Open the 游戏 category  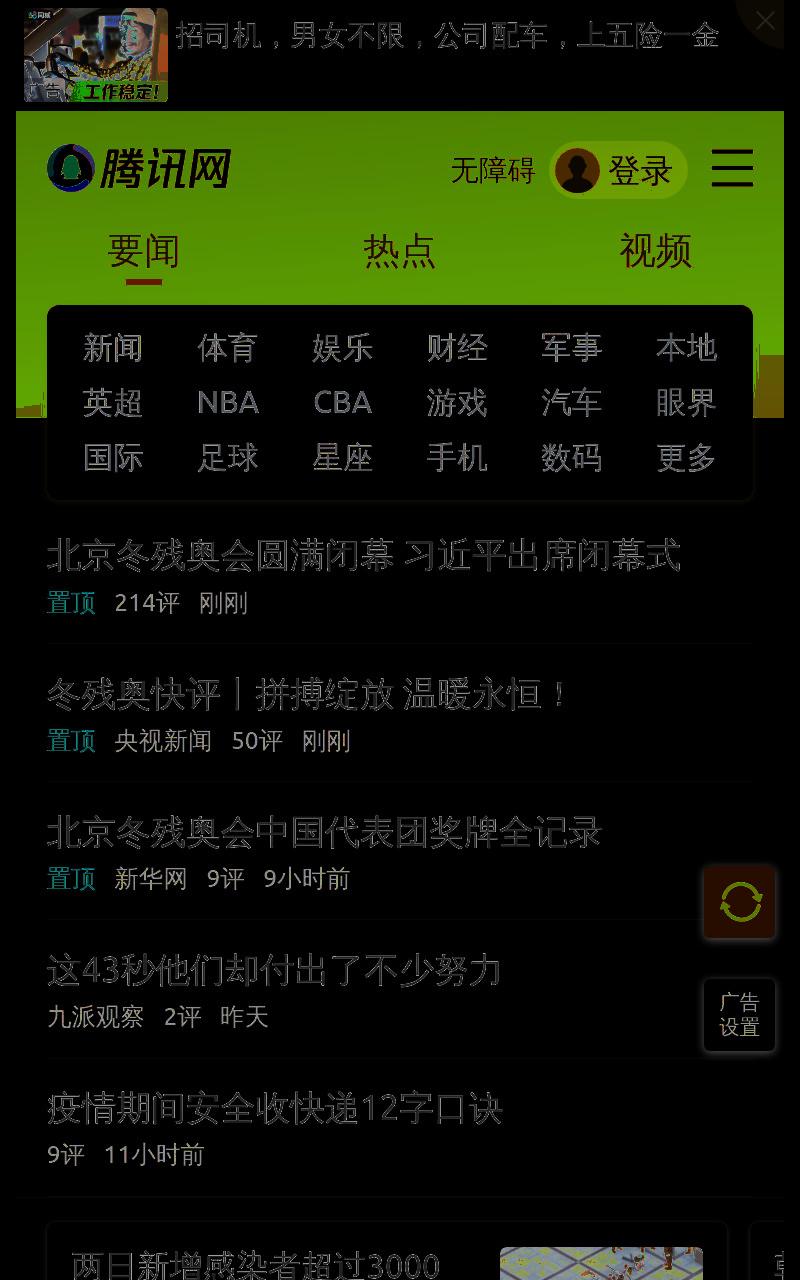coord(457,403)
